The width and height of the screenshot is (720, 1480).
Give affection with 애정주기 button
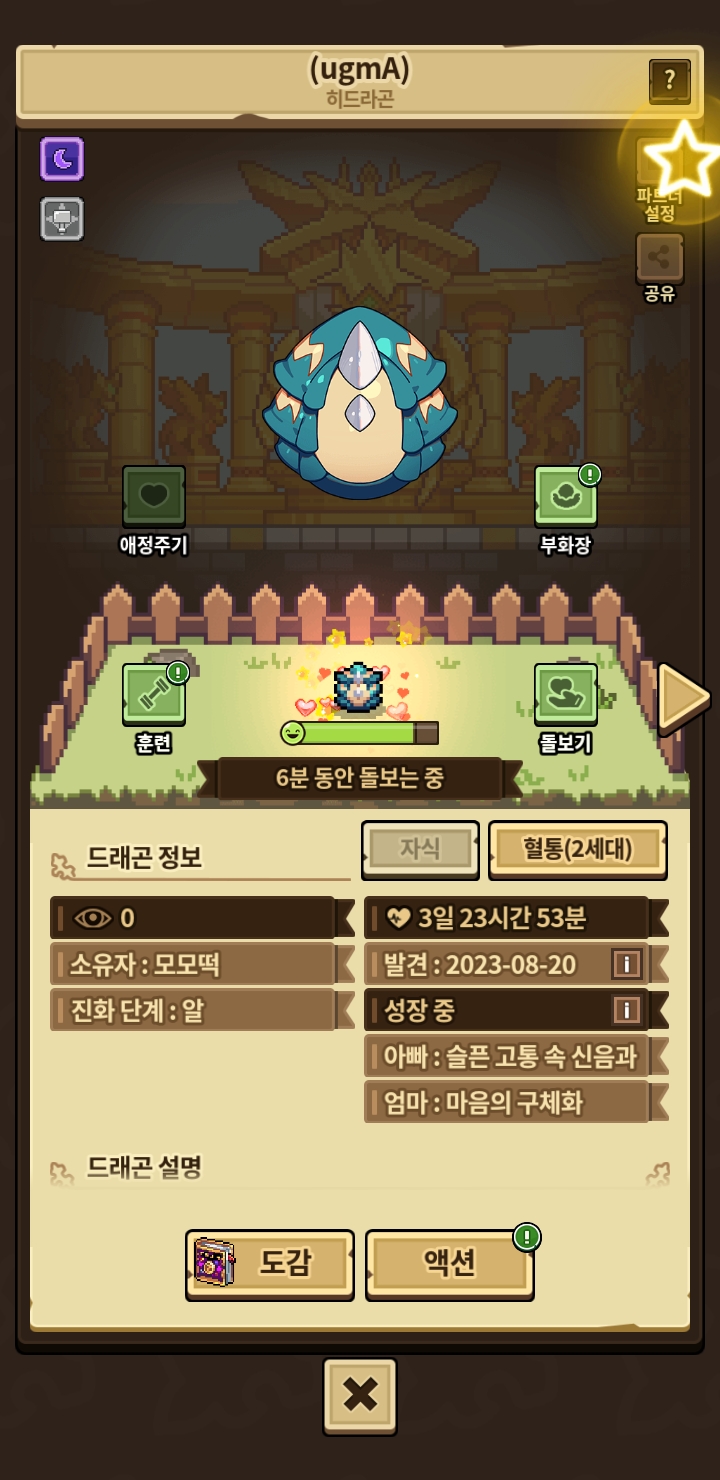click(153, 496)
